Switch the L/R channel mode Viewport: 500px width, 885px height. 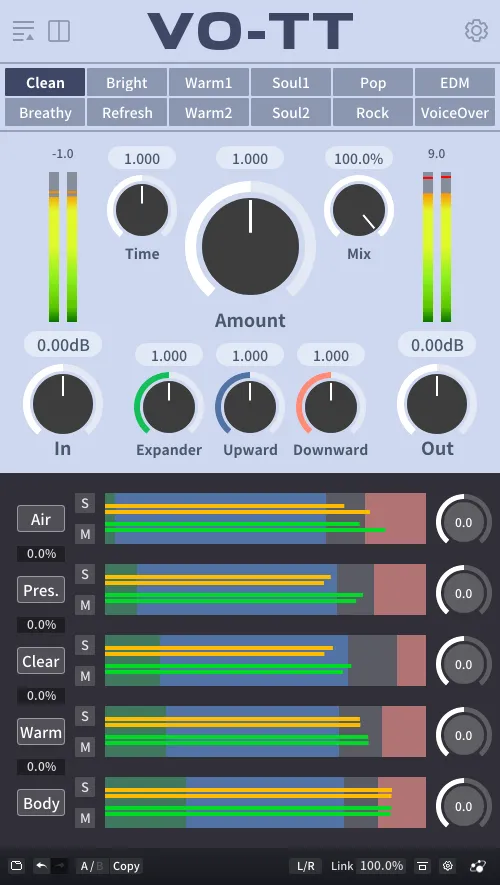(306, 866)
